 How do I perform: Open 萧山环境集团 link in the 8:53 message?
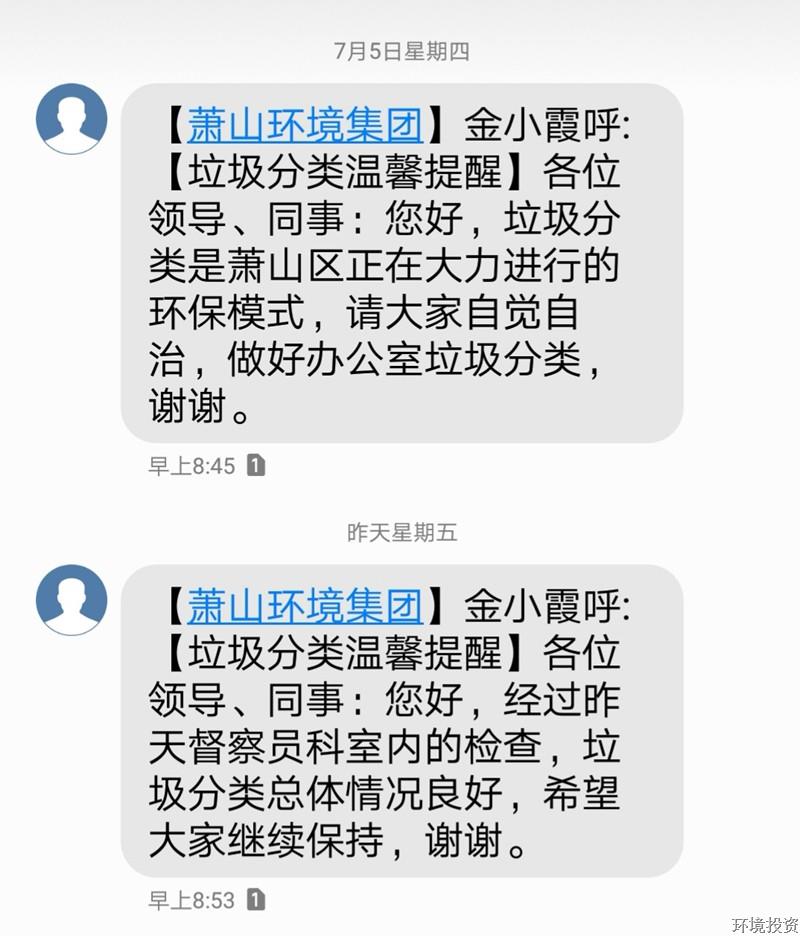305,605
